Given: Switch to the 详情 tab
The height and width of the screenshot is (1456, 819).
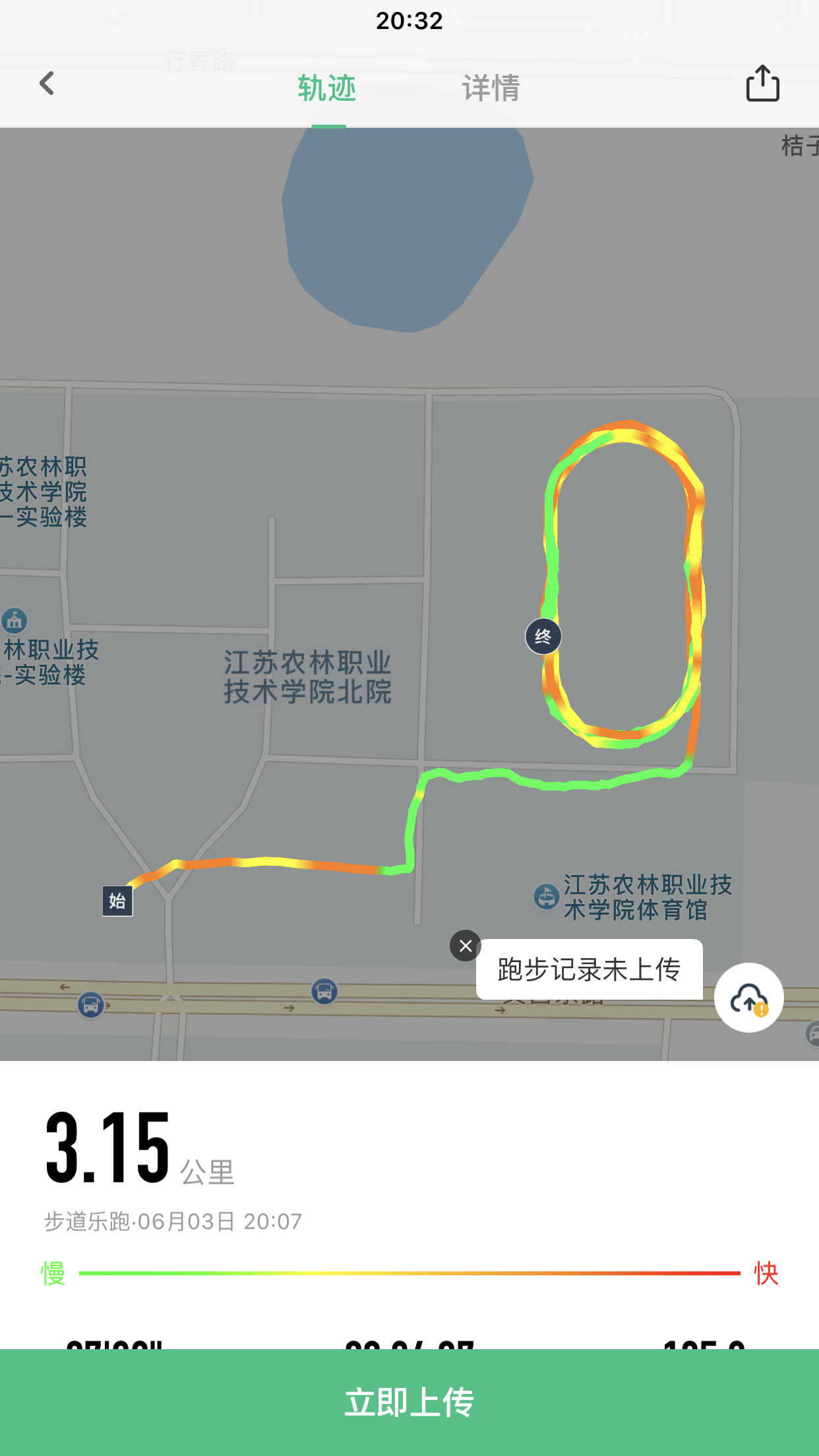Looking at the screenshot, I should click(x=491, y=88).
